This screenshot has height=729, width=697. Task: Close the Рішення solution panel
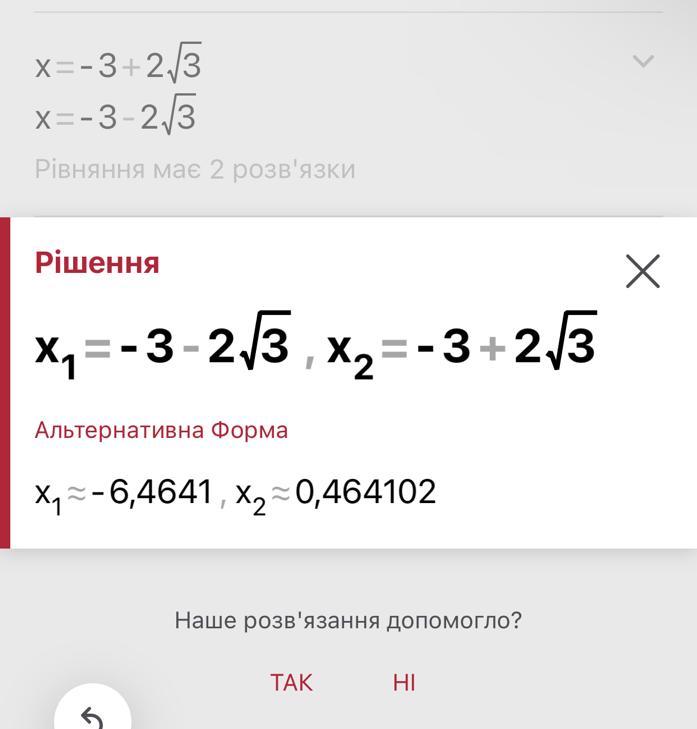pyautogui.click(x=642, y=271)
